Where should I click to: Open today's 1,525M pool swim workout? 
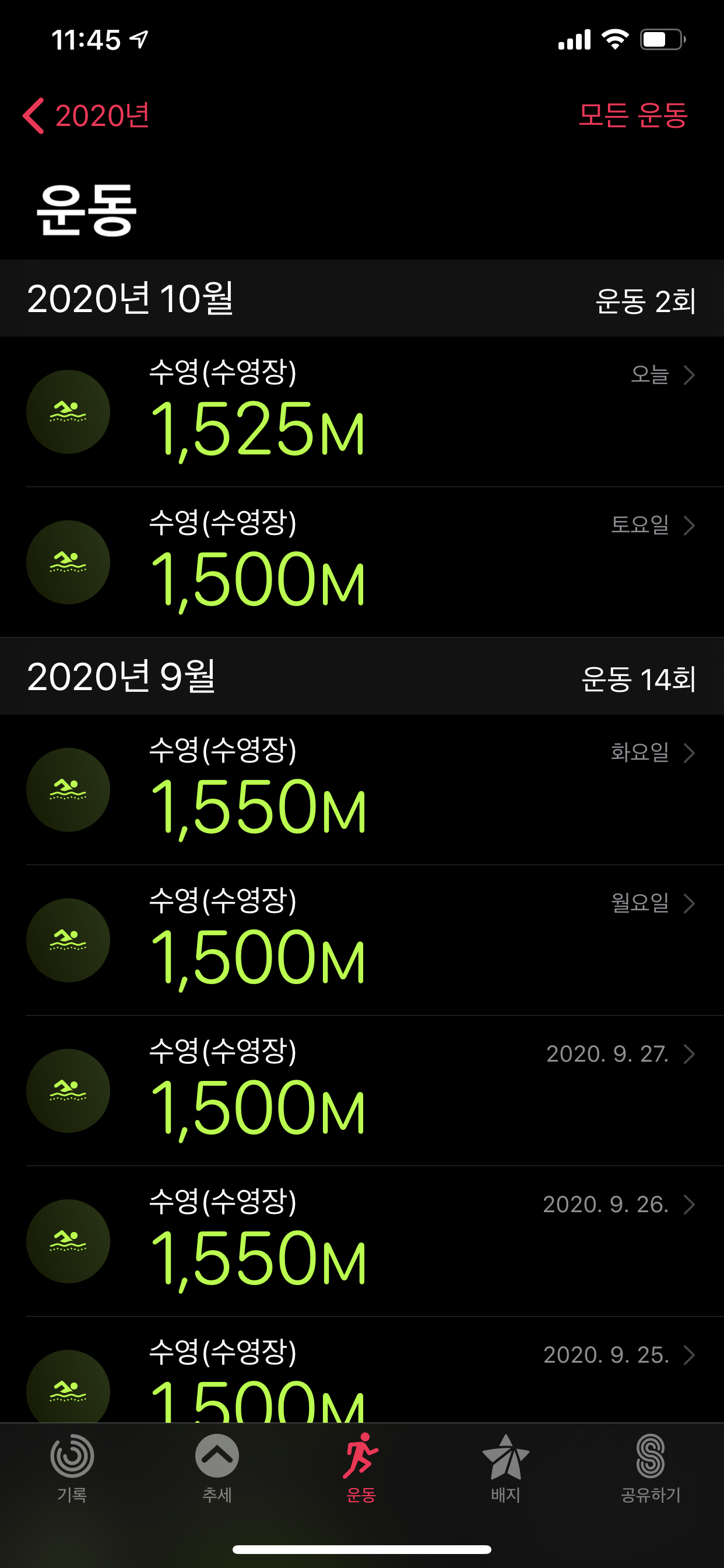[x=362, y=412]
